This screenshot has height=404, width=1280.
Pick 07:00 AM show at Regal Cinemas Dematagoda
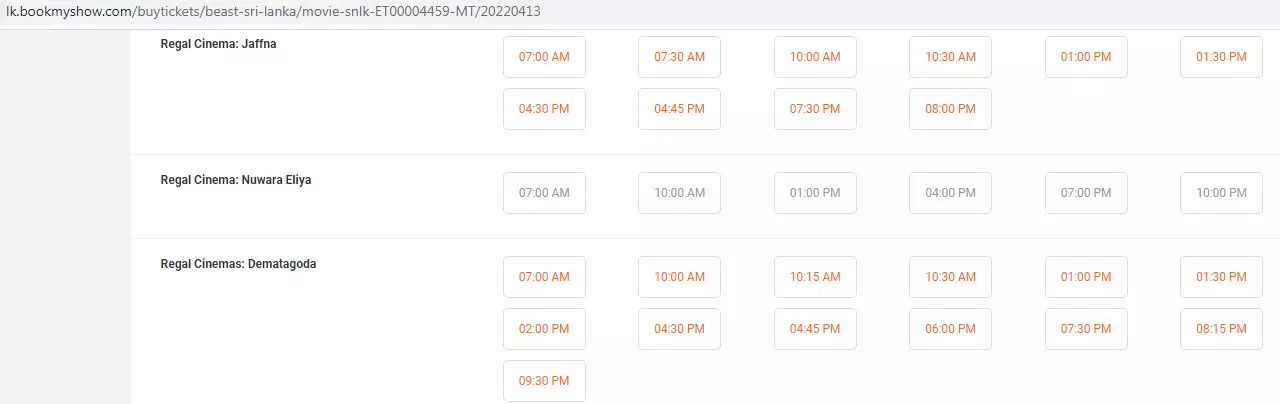[x=544, y=277]
